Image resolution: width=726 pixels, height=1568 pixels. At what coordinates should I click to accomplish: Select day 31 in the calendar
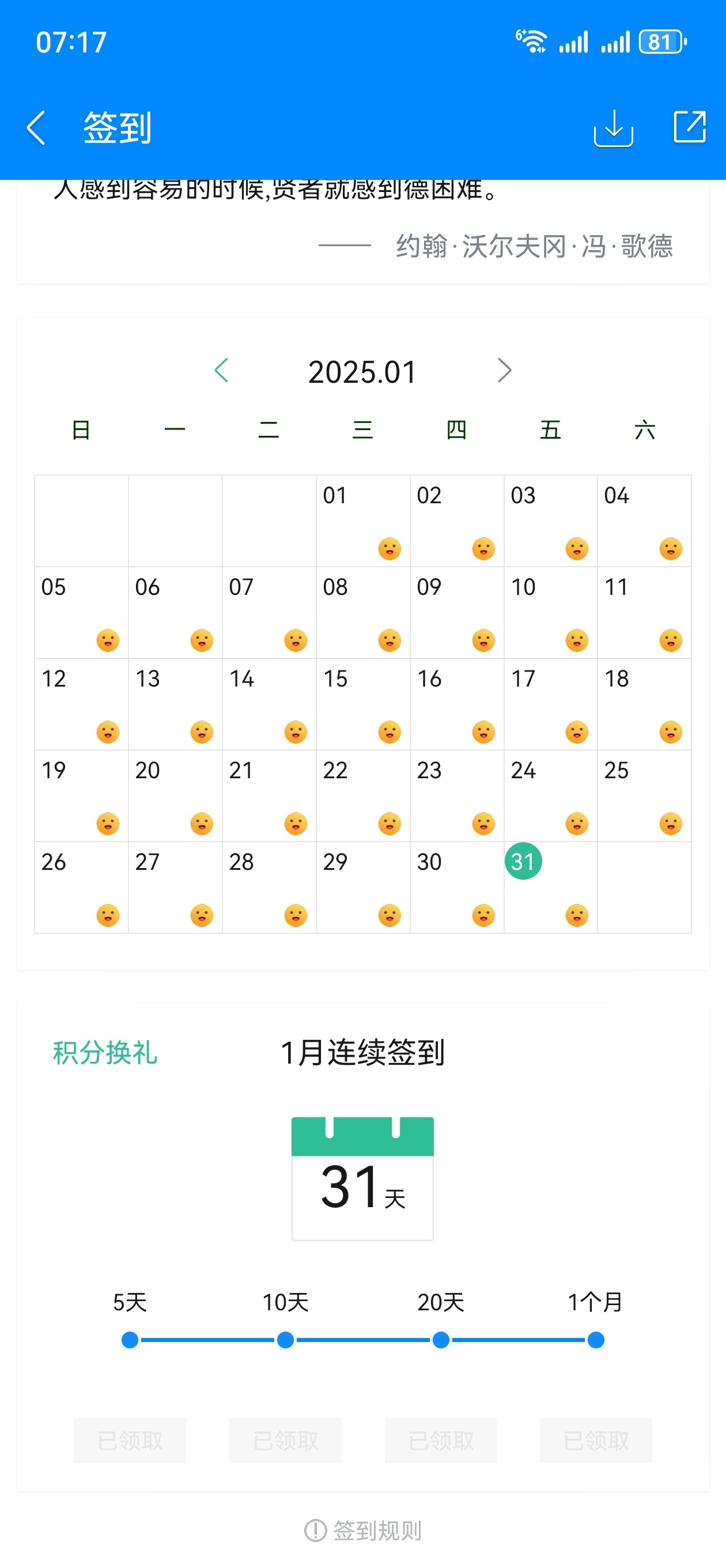click(x=523, y=861)
